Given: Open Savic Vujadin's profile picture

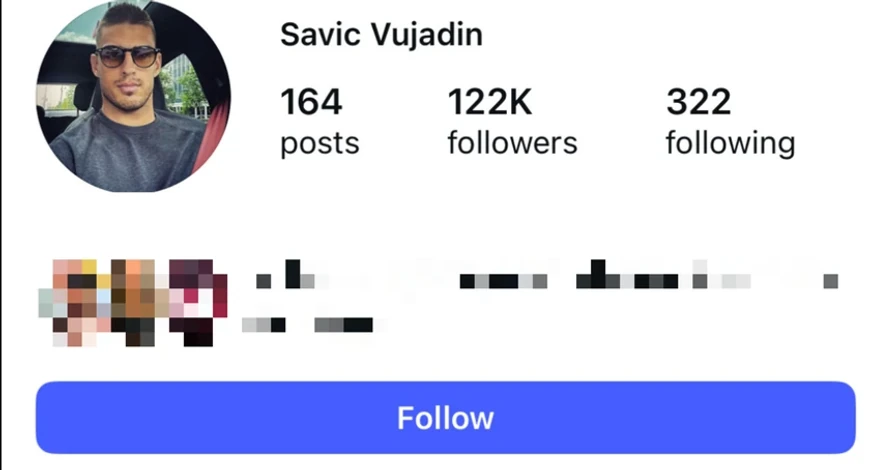Looking at the screenshot, I should [133, 95].
